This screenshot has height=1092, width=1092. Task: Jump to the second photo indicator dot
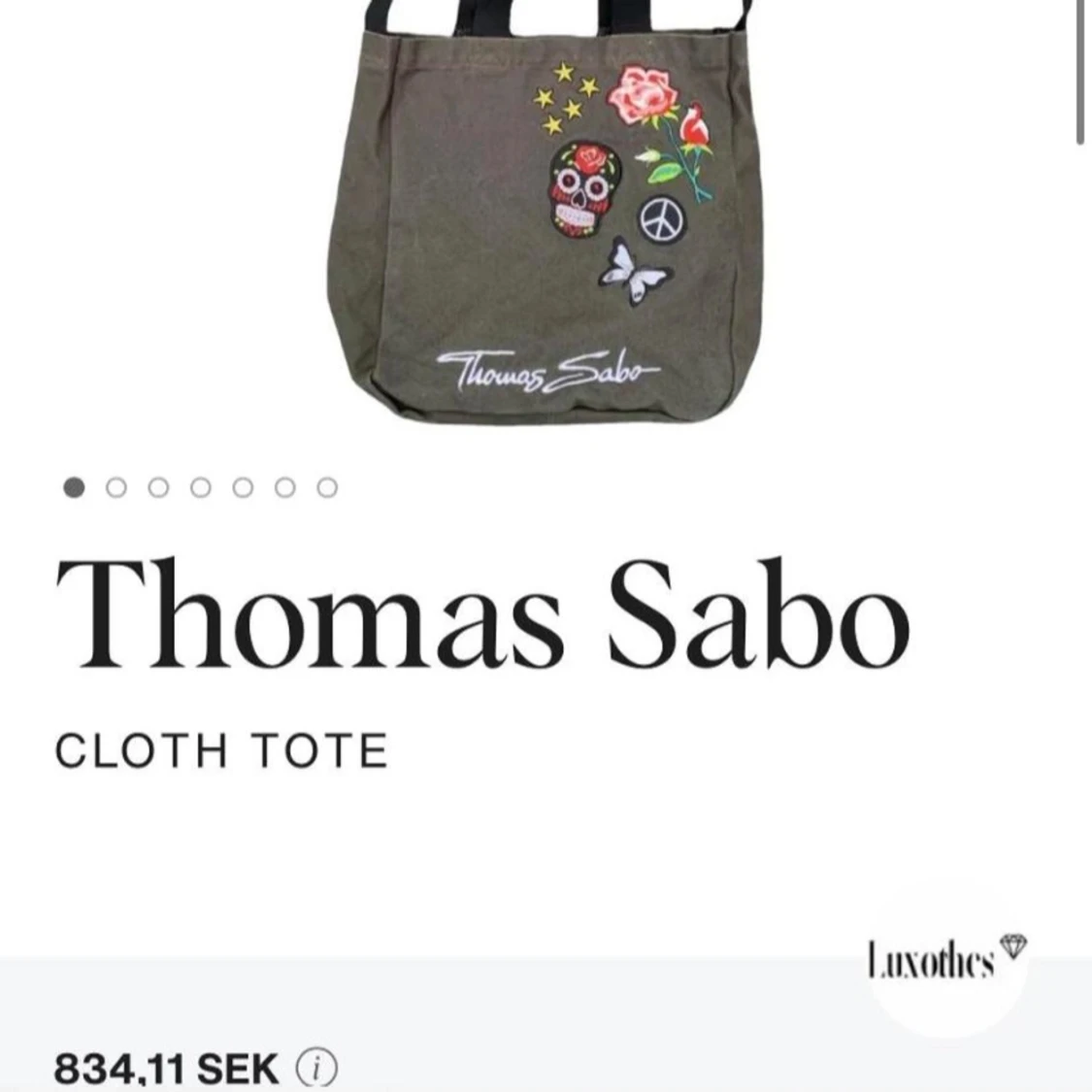(x=116, y=487)
